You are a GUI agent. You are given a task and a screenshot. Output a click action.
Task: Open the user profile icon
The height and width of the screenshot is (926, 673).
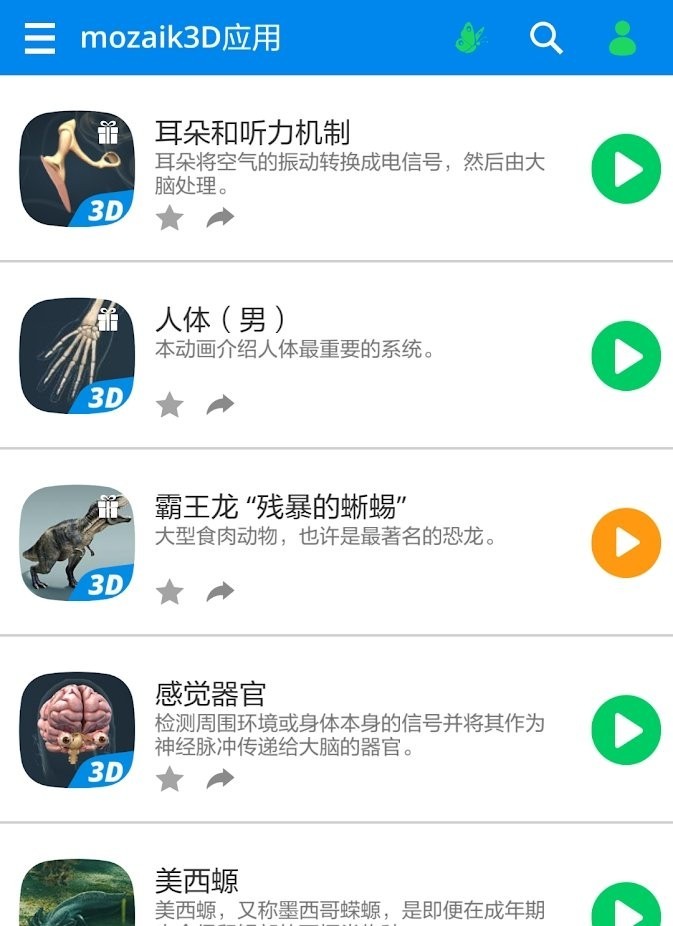[622, 38]
